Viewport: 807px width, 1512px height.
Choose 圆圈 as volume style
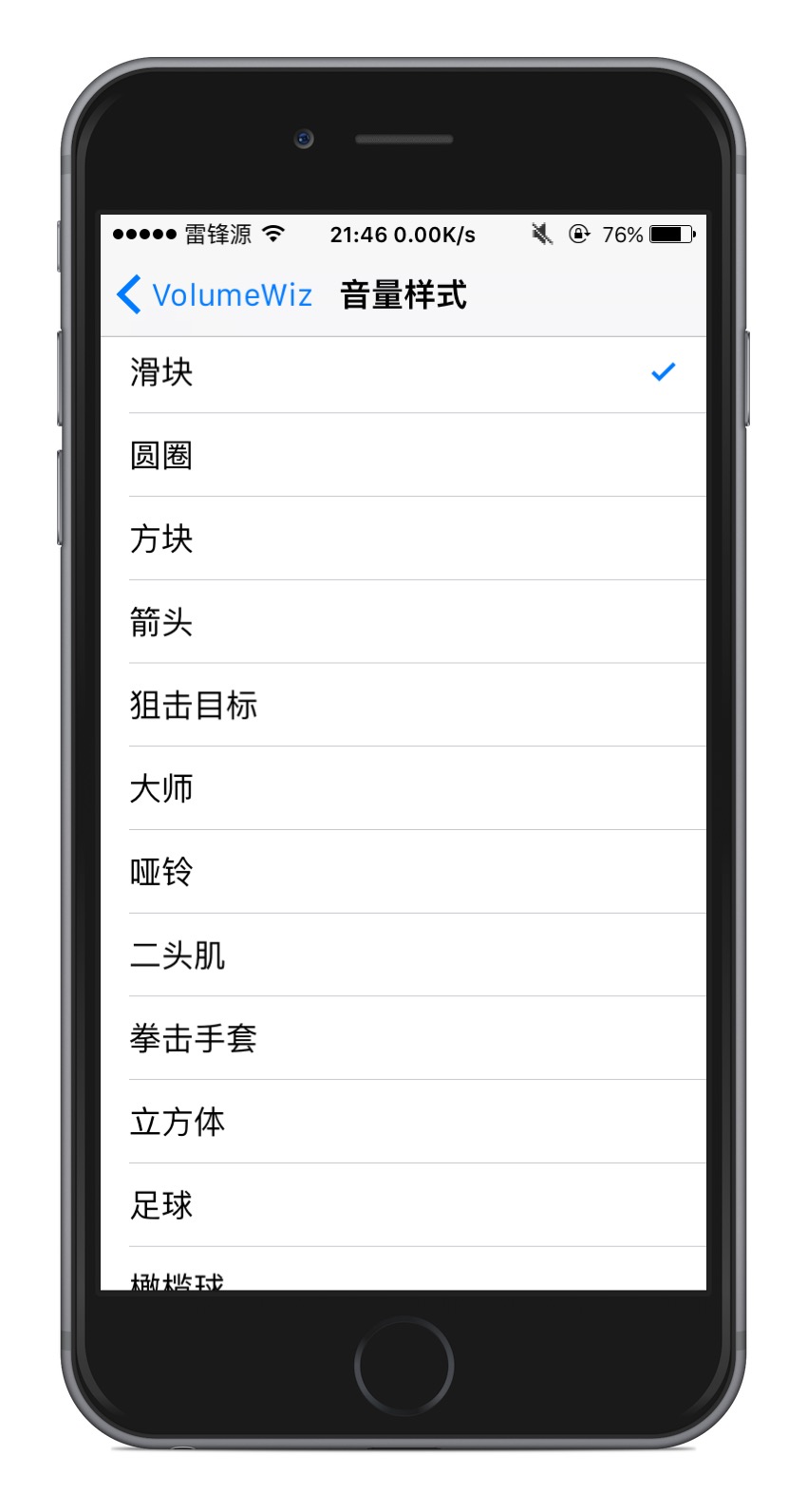tap(403, 455)
